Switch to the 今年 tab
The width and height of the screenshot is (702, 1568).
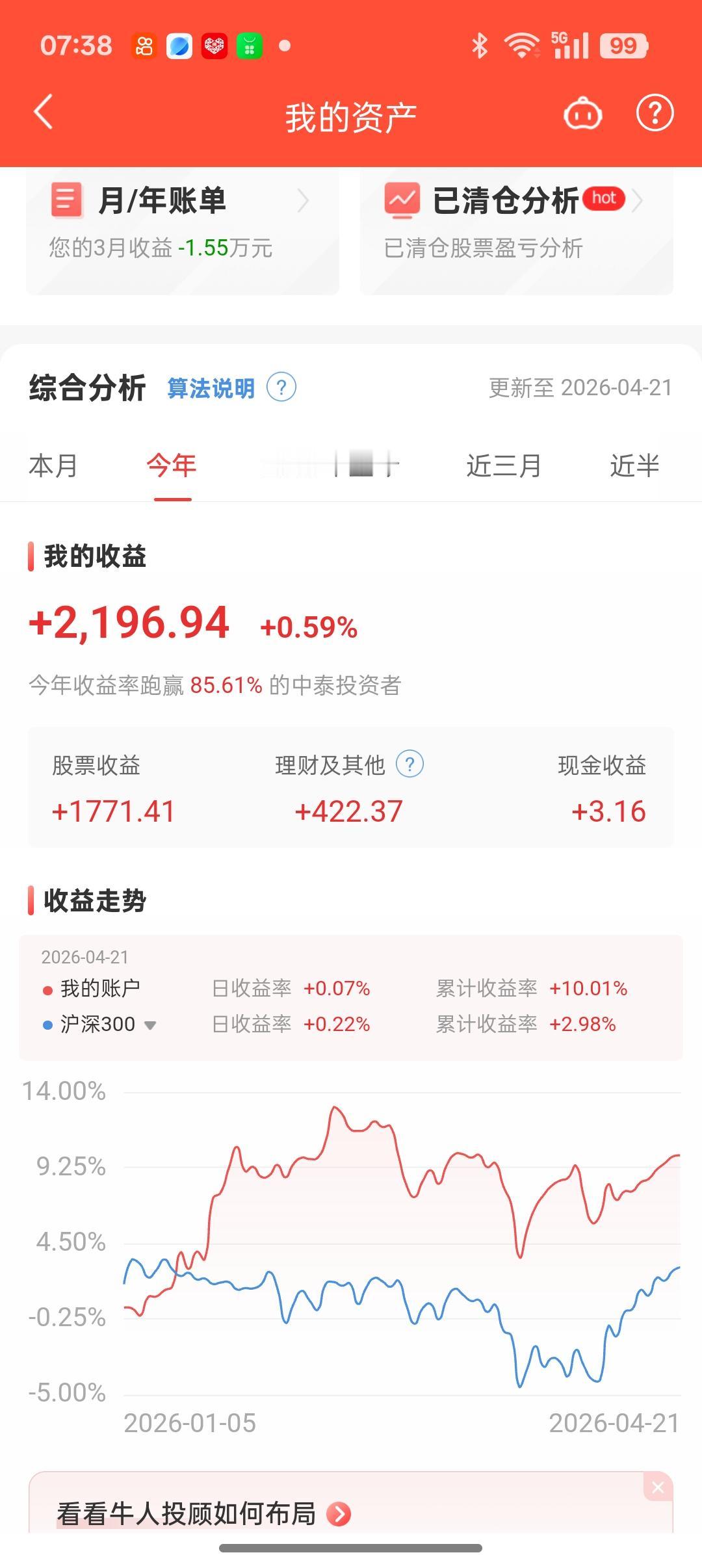click(x=171, y=465)
